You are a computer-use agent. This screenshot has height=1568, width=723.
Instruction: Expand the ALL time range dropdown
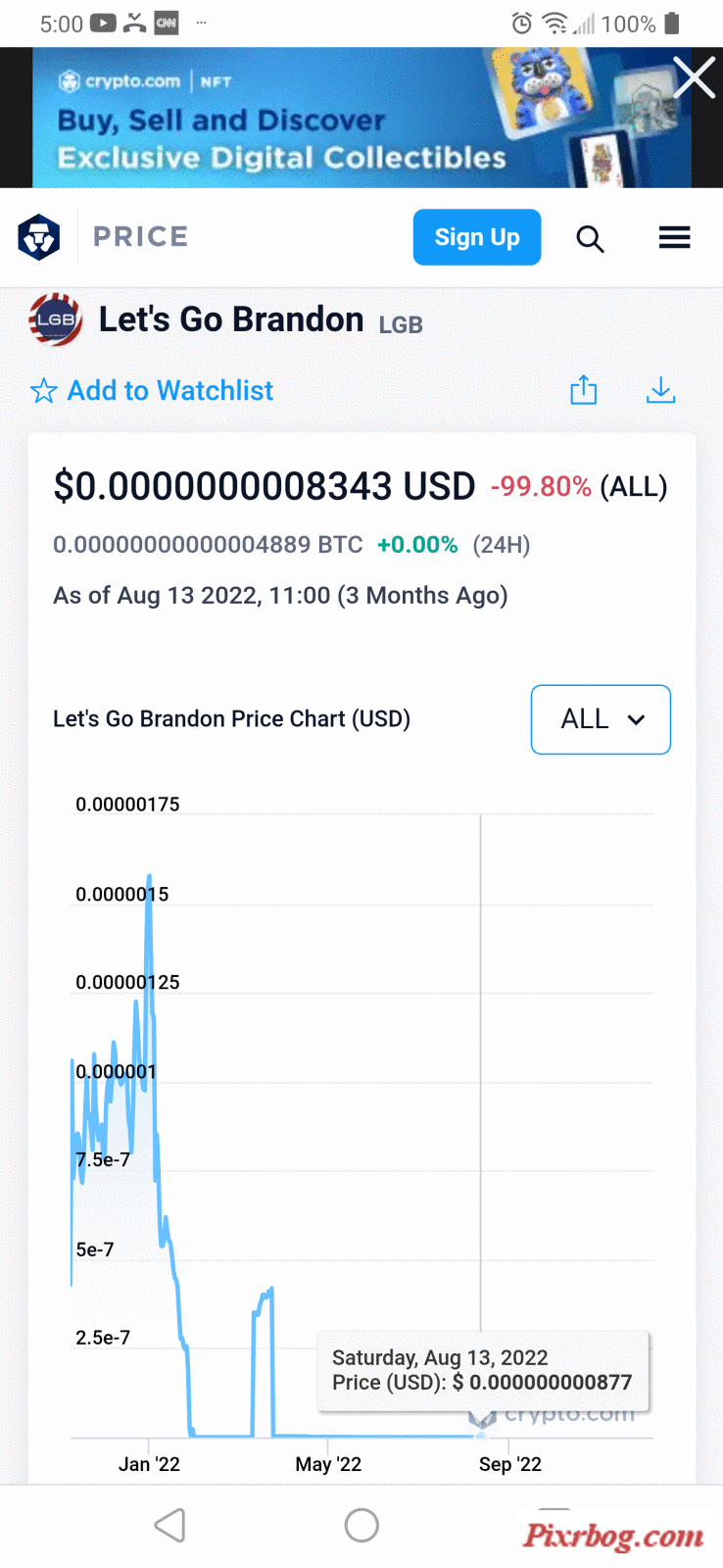click(601, 719)
